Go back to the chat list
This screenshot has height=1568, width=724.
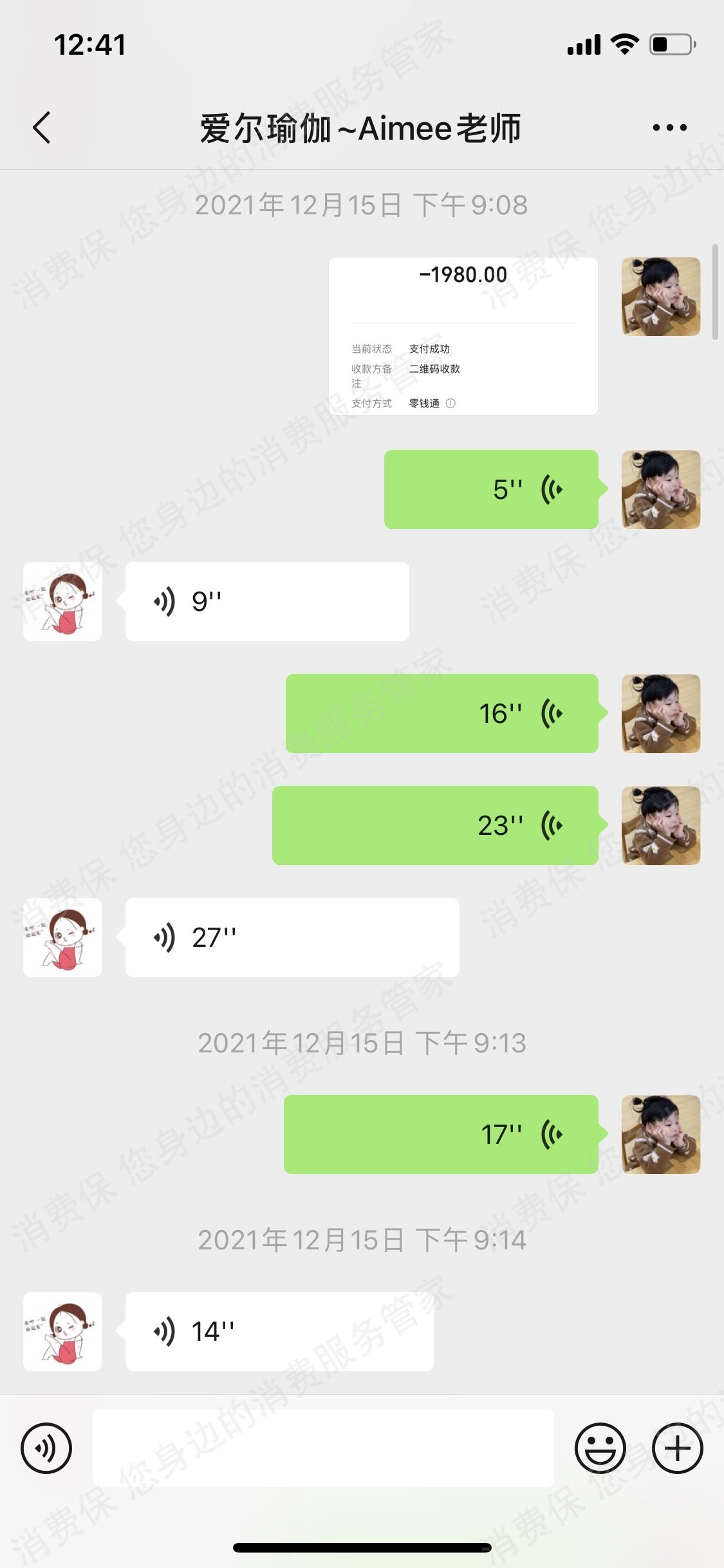pyautogui.click(x=42, y=127)
